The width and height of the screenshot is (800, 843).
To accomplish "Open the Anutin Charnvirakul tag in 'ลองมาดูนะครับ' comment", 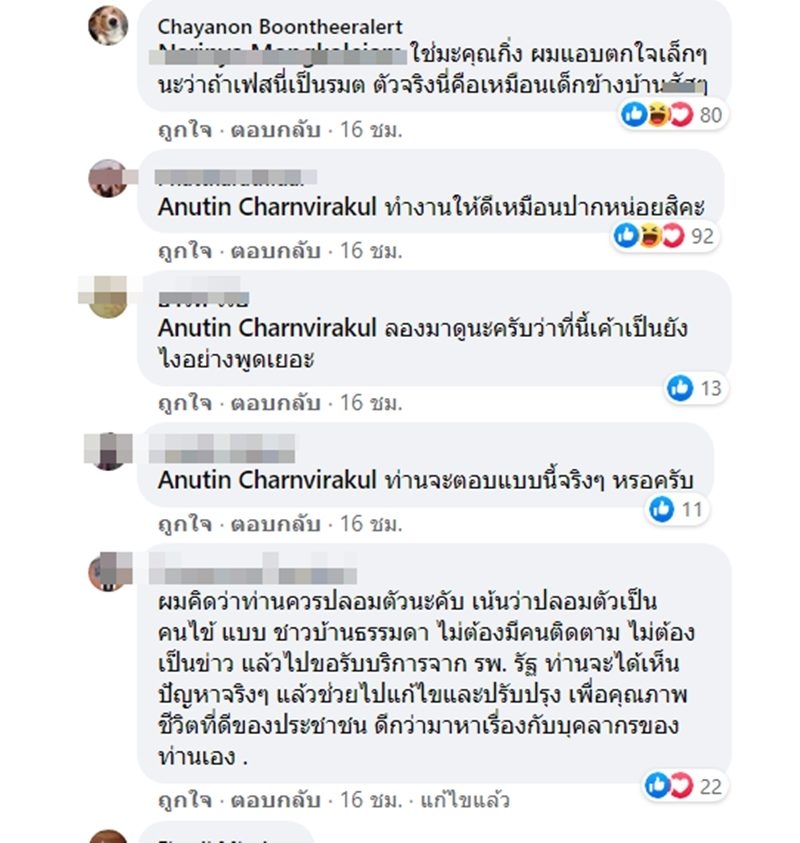I will pyautogui.click(x=268, y=328).
